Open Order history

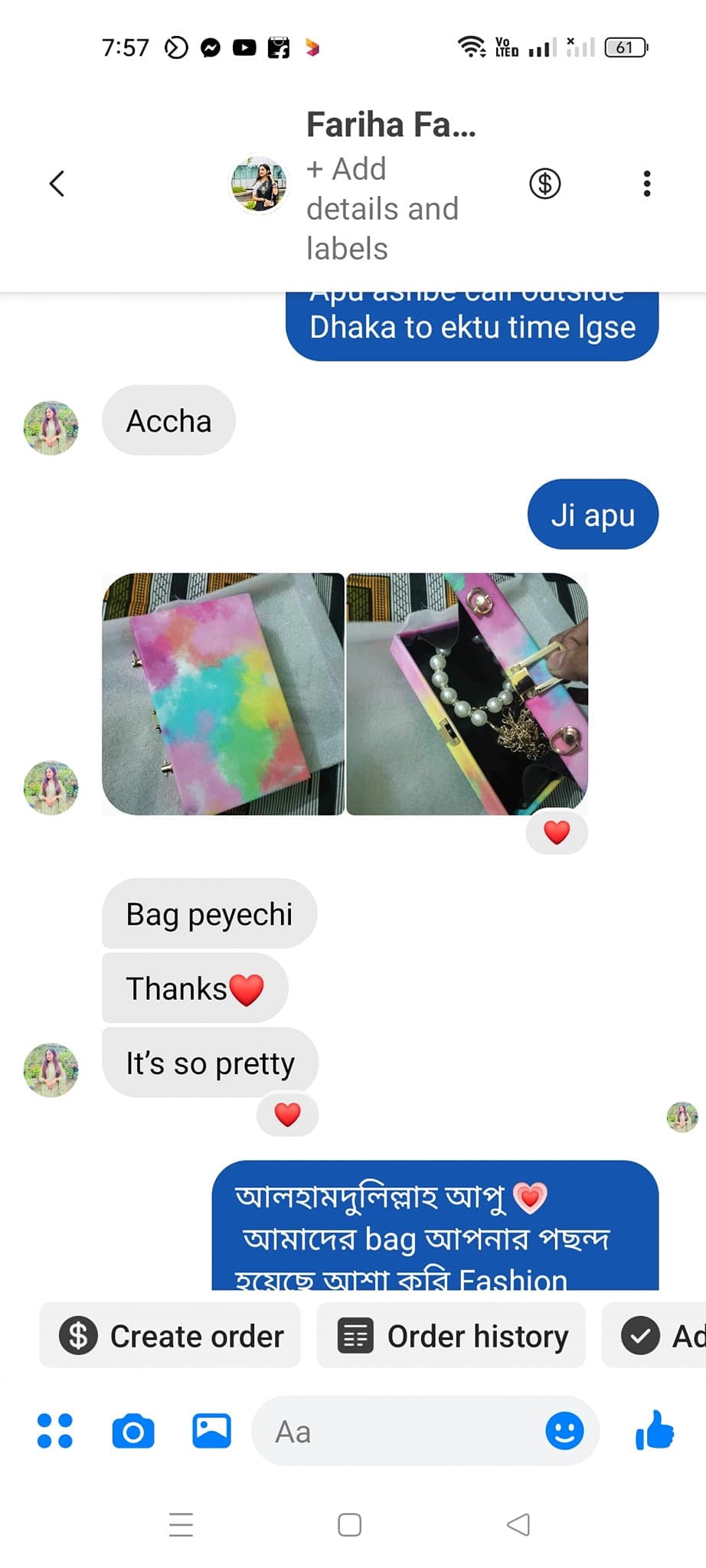point(452,1336)
